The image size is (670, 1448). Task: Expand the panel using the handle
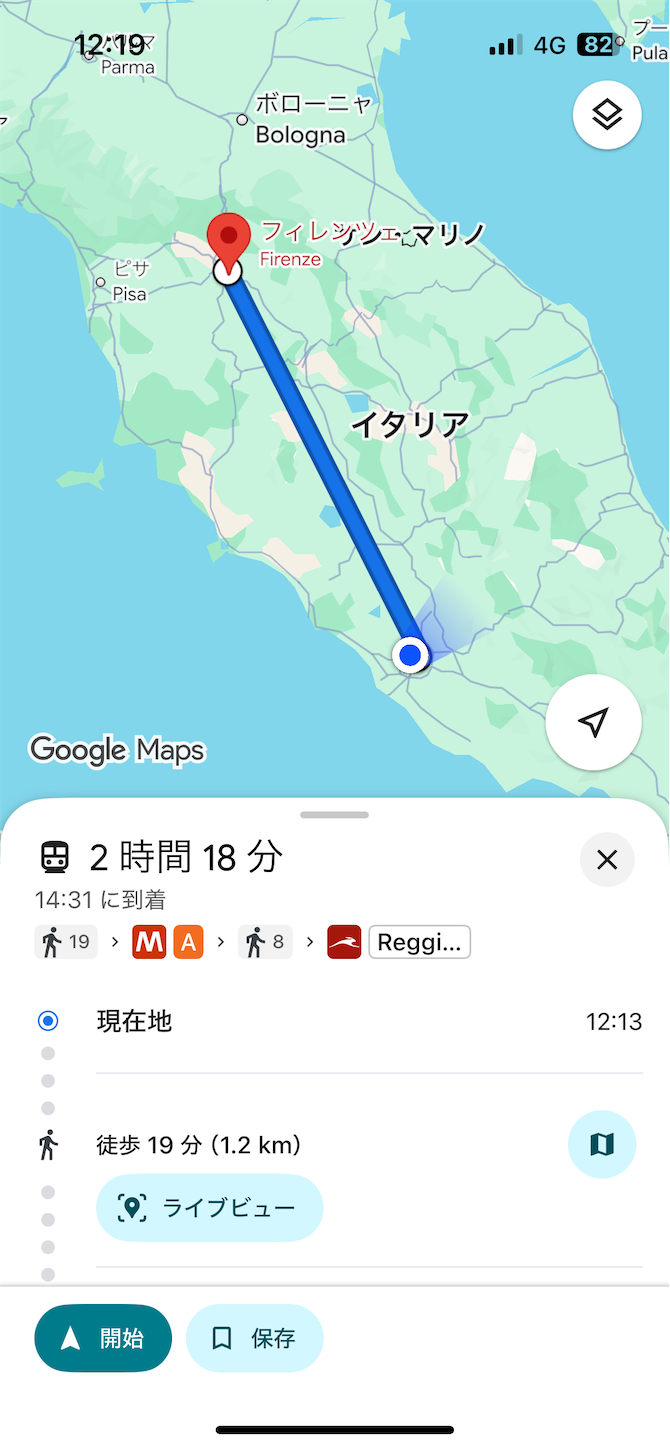tap(335, 815)
